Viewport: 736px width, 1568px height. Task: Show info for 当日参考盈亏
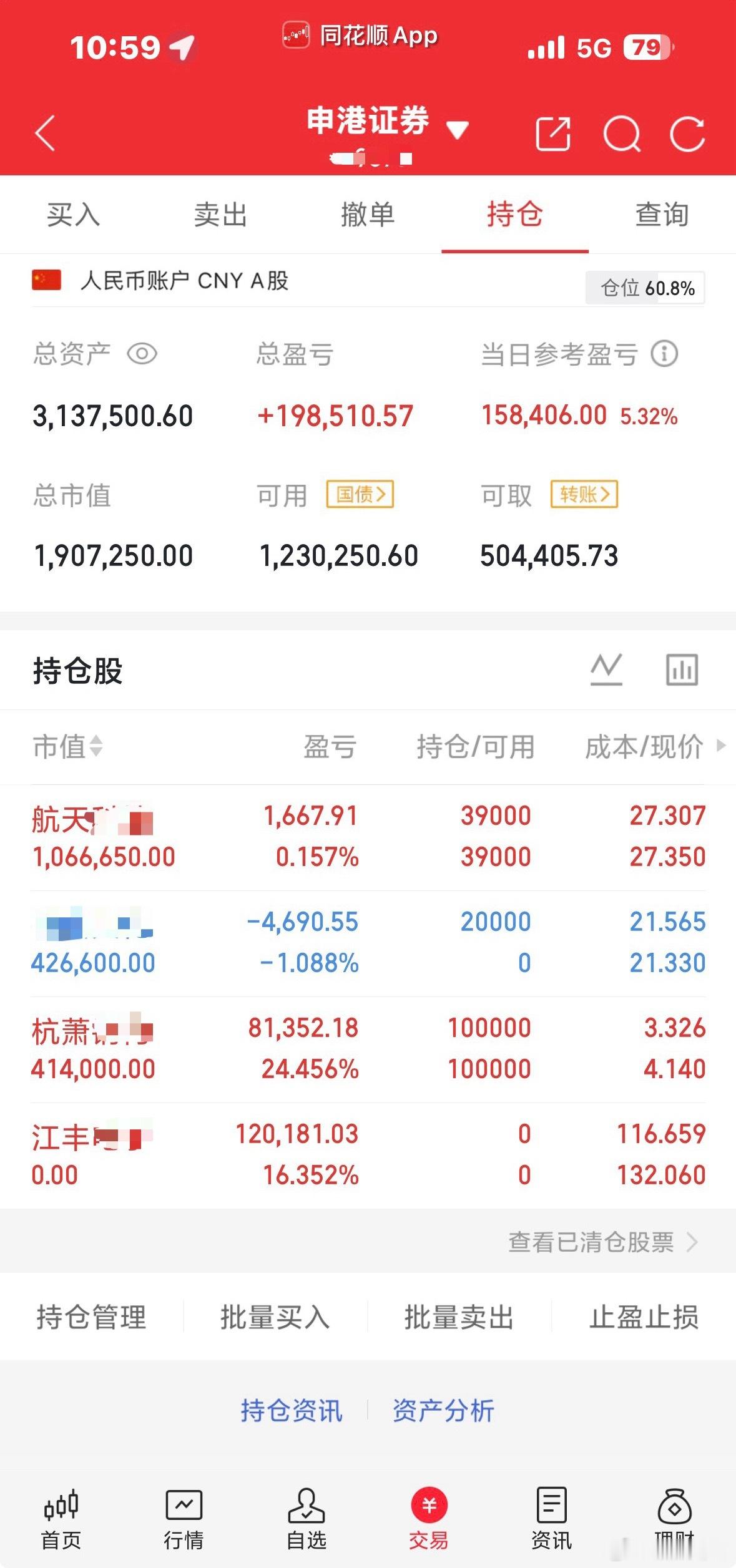pos(664,354)
